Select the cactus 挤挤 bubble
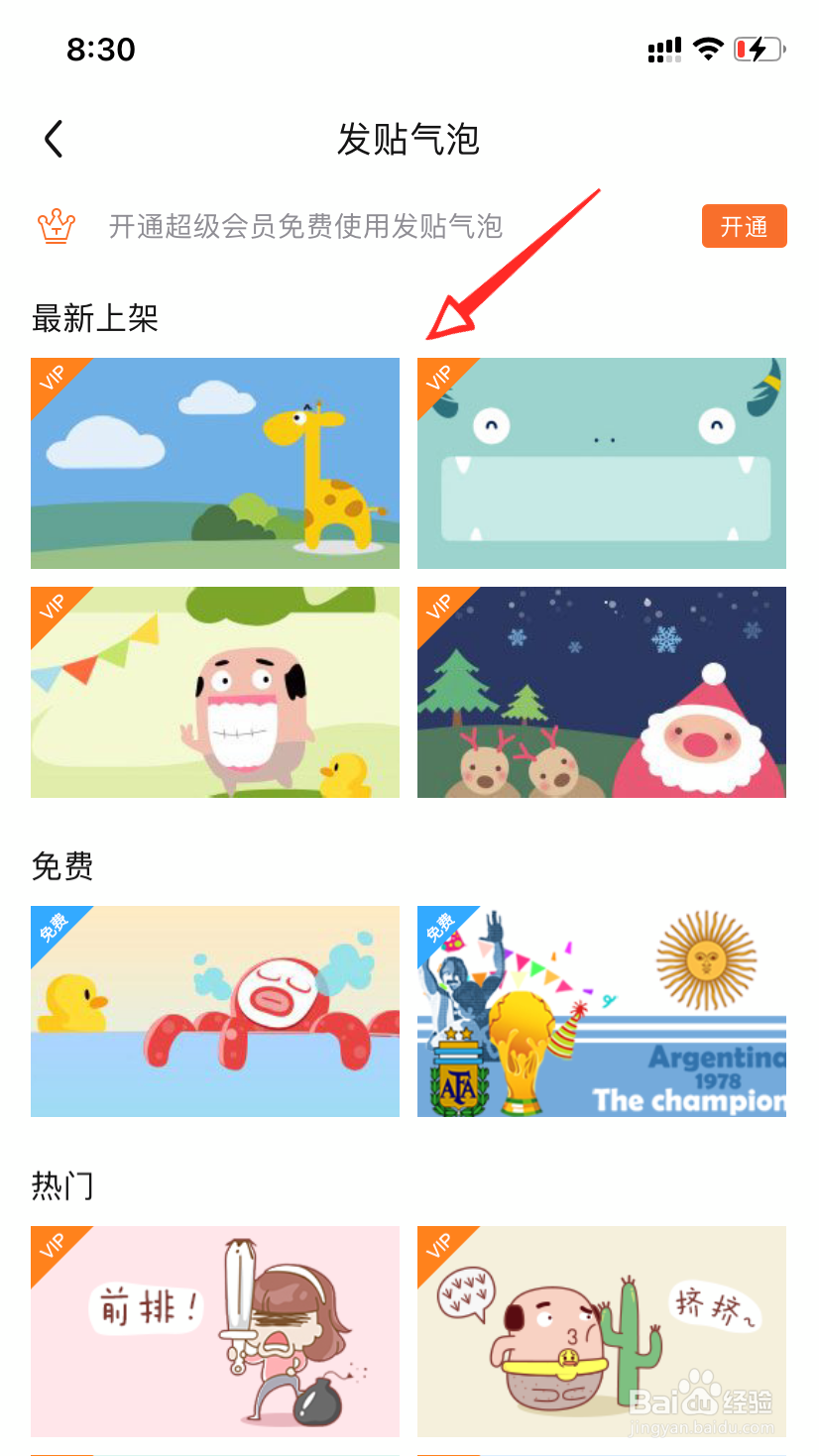This screenshot has width=819, height=1456. pyautogui.click(x=601, y=1331)
